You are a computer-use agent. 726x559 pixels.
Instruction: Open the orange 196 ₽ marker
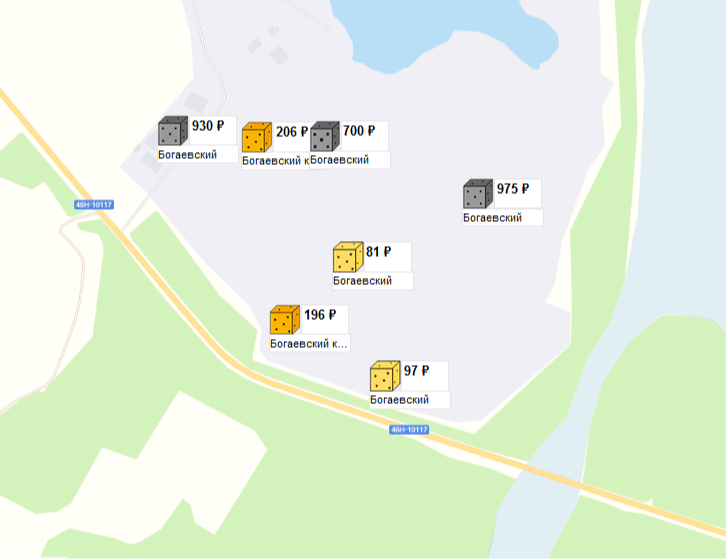click(x=285, y=320)
